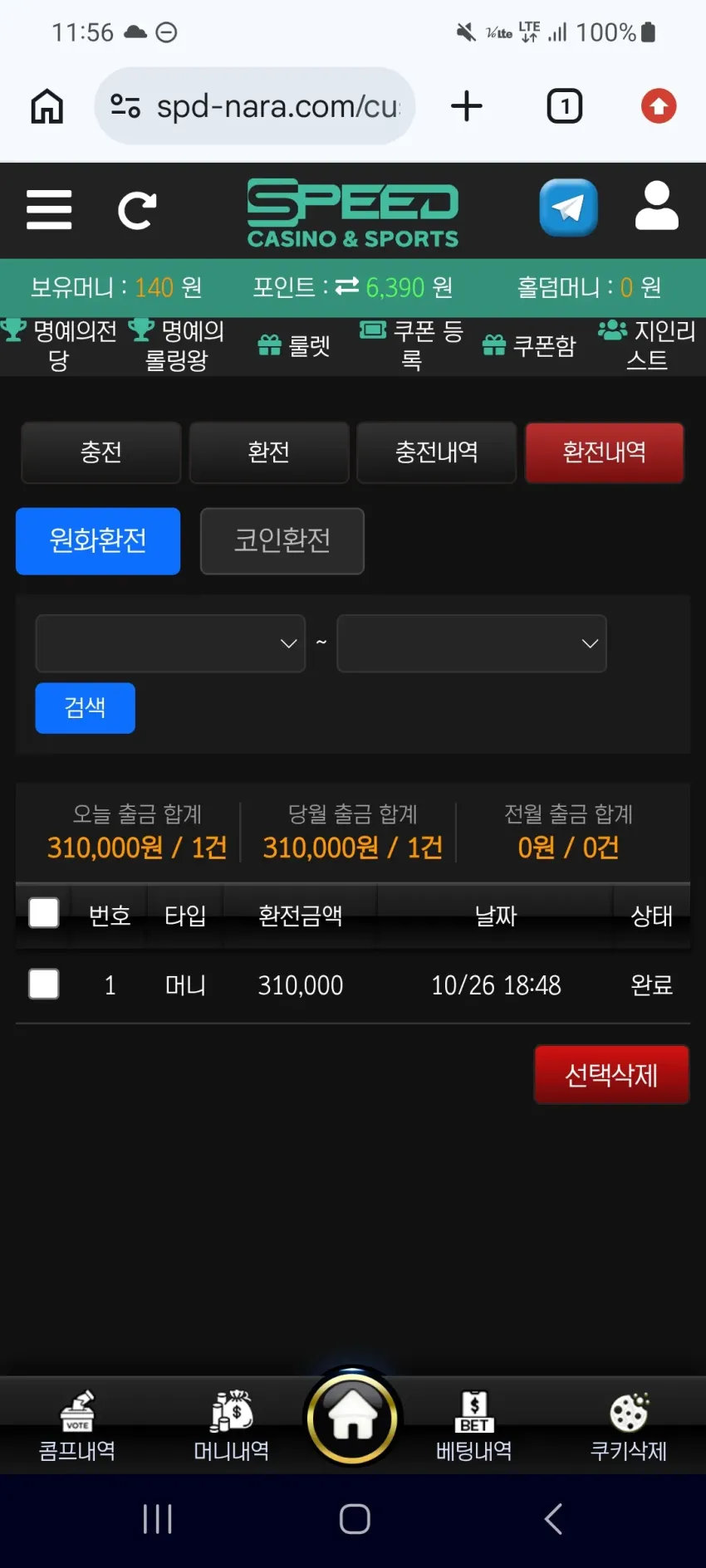Open the 충전내역 tab
The width and height of the screenshot is (706, 1568).
(x=437, y=452)
